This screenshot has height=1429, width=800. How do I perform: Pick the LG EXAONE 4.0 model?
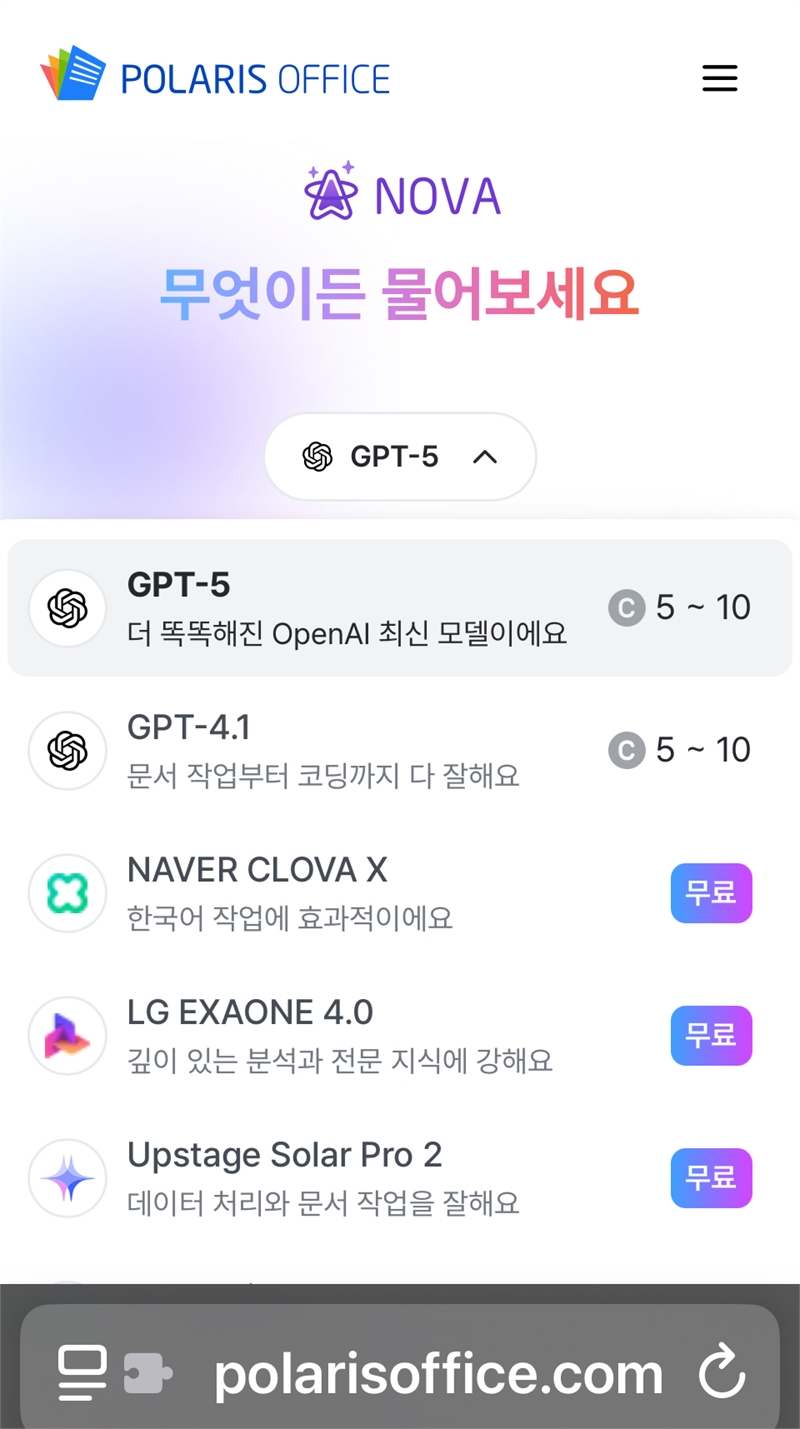(x=400, y=1035)
